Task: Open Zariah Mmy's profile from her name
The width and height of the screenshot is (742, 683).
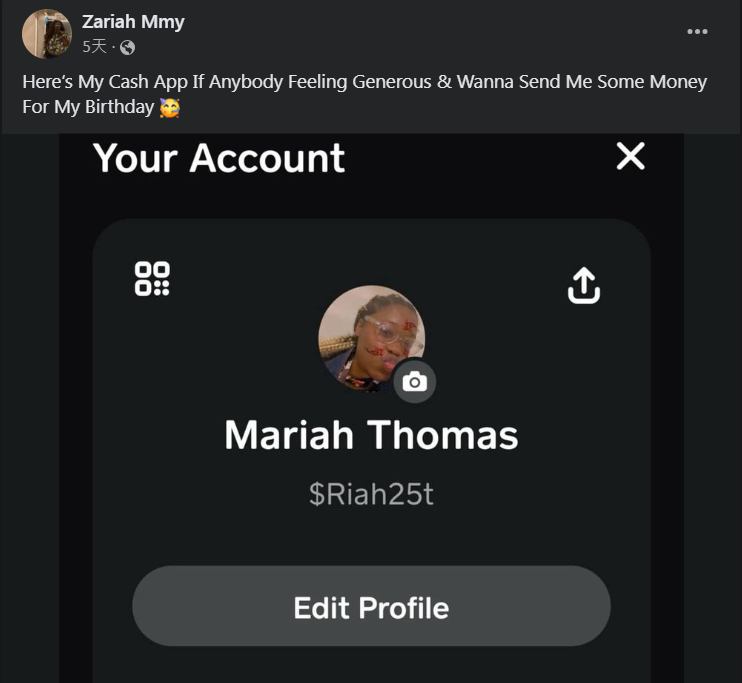Action: click(x=133, y=22)
